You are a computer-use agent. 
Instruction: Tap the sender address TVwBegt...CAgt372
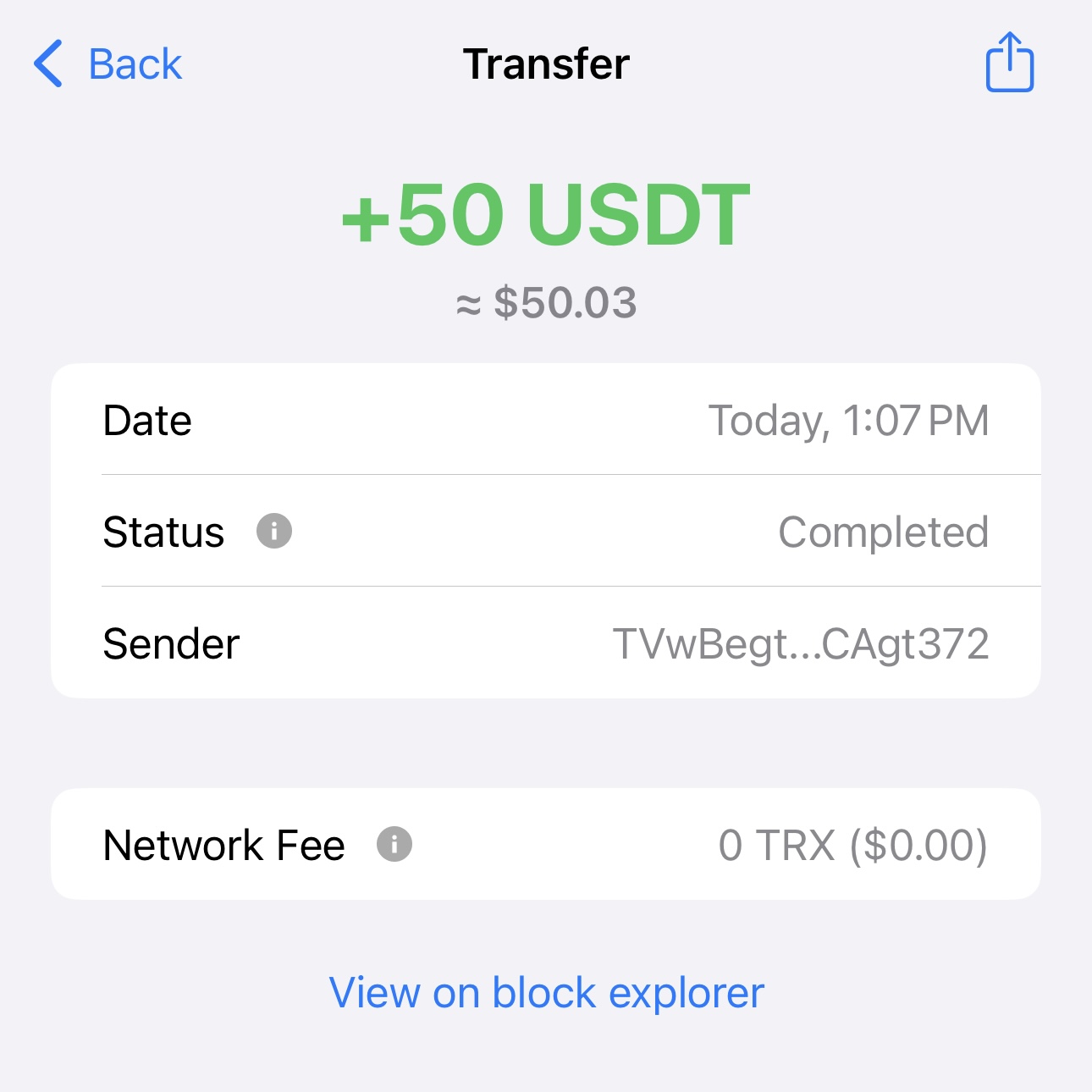pos(800,644)
